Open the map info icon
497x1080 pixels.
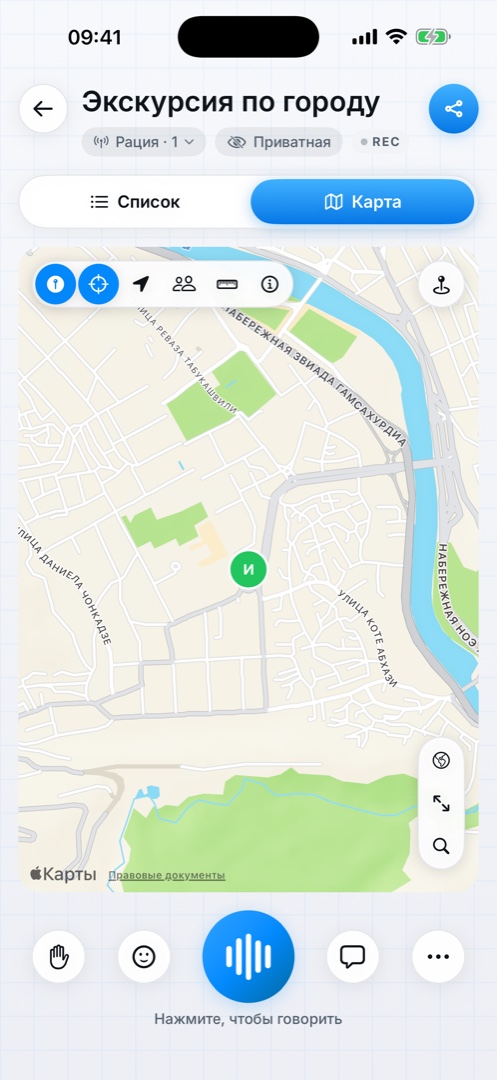pos(270,284)
